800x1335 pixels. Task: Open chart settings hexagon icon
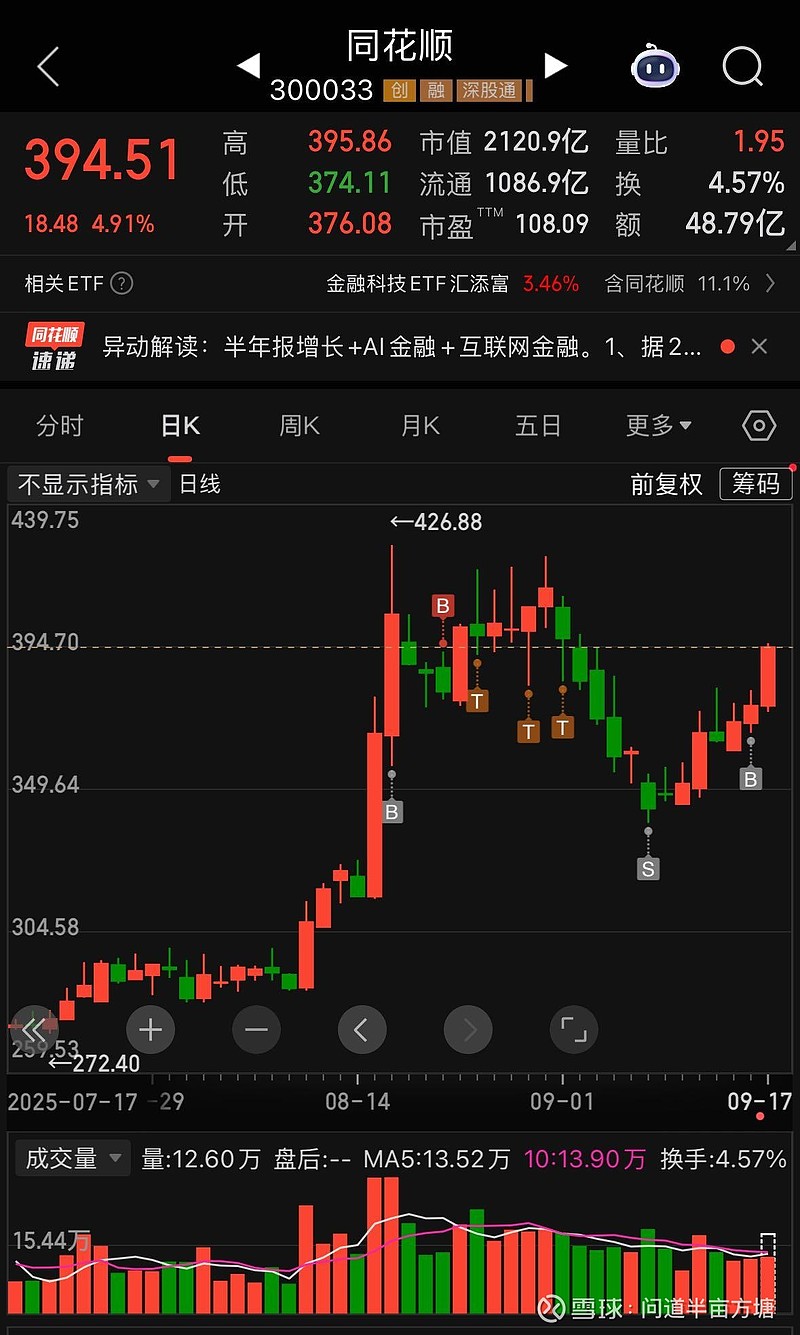coord(759,426)
